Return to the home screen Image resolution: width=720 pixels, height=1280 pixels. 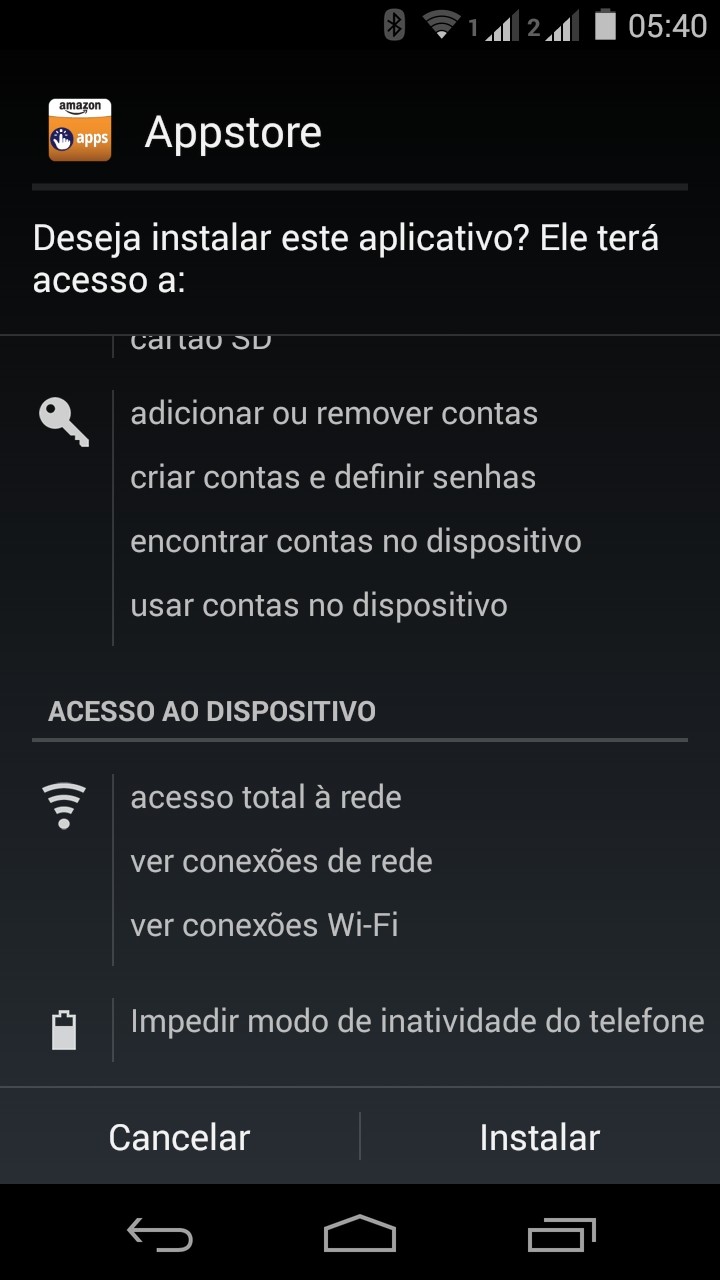[360, 1236]
